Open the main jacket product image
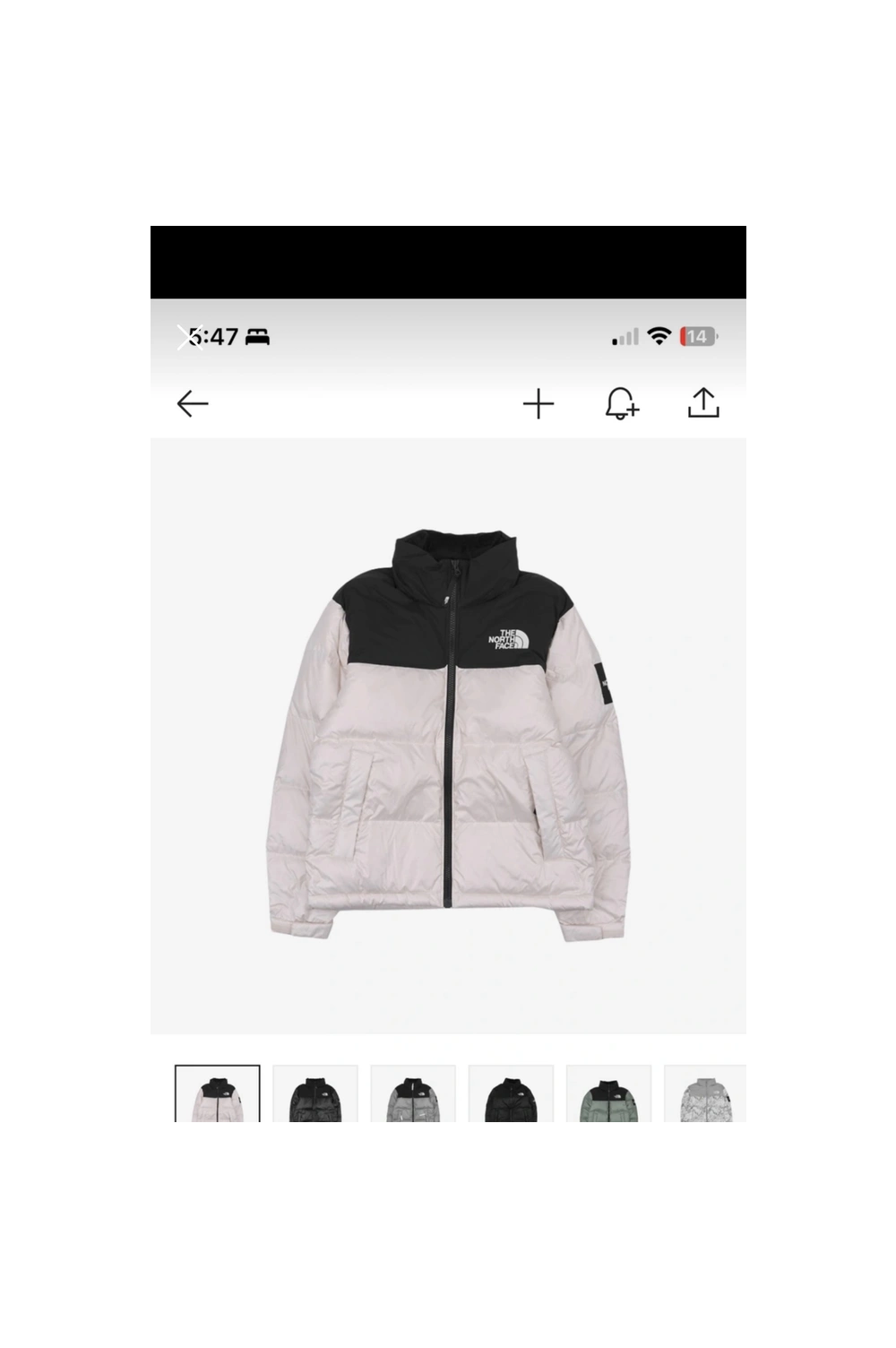 click(x=448, y=735)
